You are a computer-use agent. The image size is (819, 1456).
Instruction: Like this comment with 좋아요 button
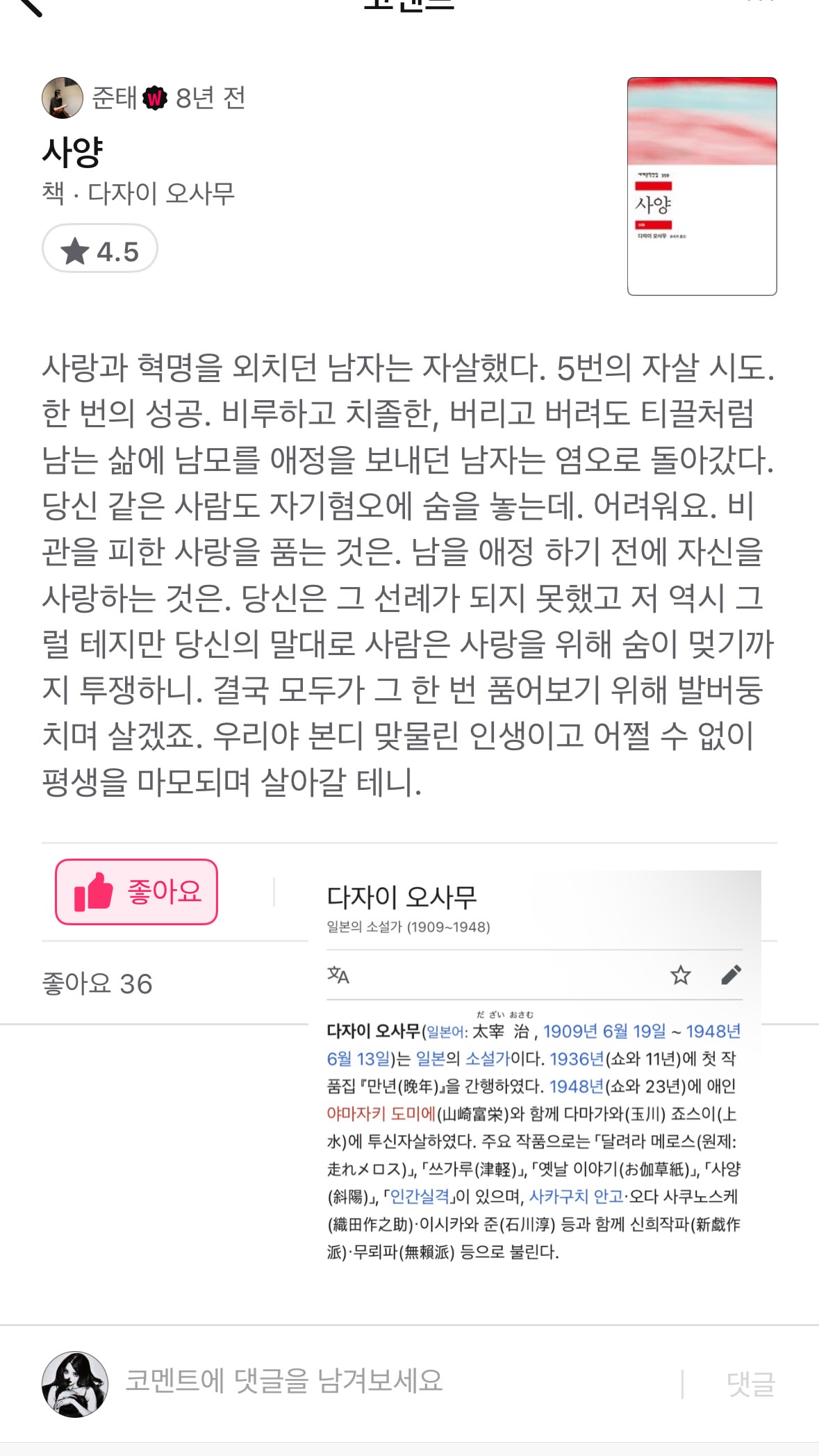point(136,892)
